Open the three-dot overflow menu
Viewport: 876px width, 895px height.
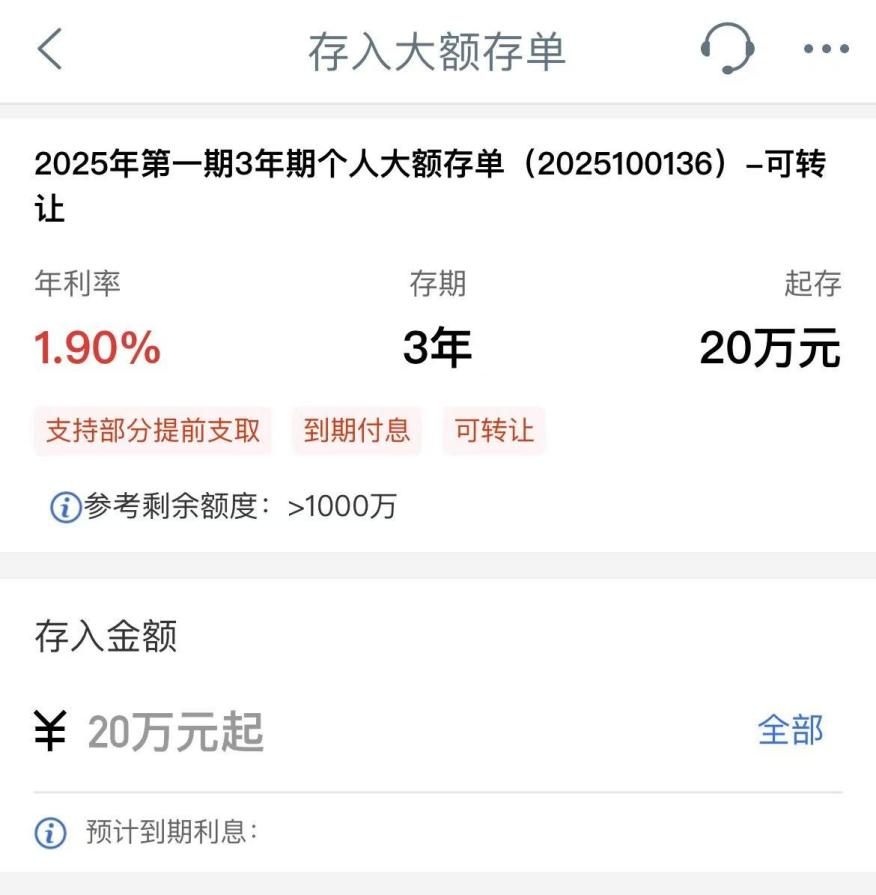click(826, 49)
